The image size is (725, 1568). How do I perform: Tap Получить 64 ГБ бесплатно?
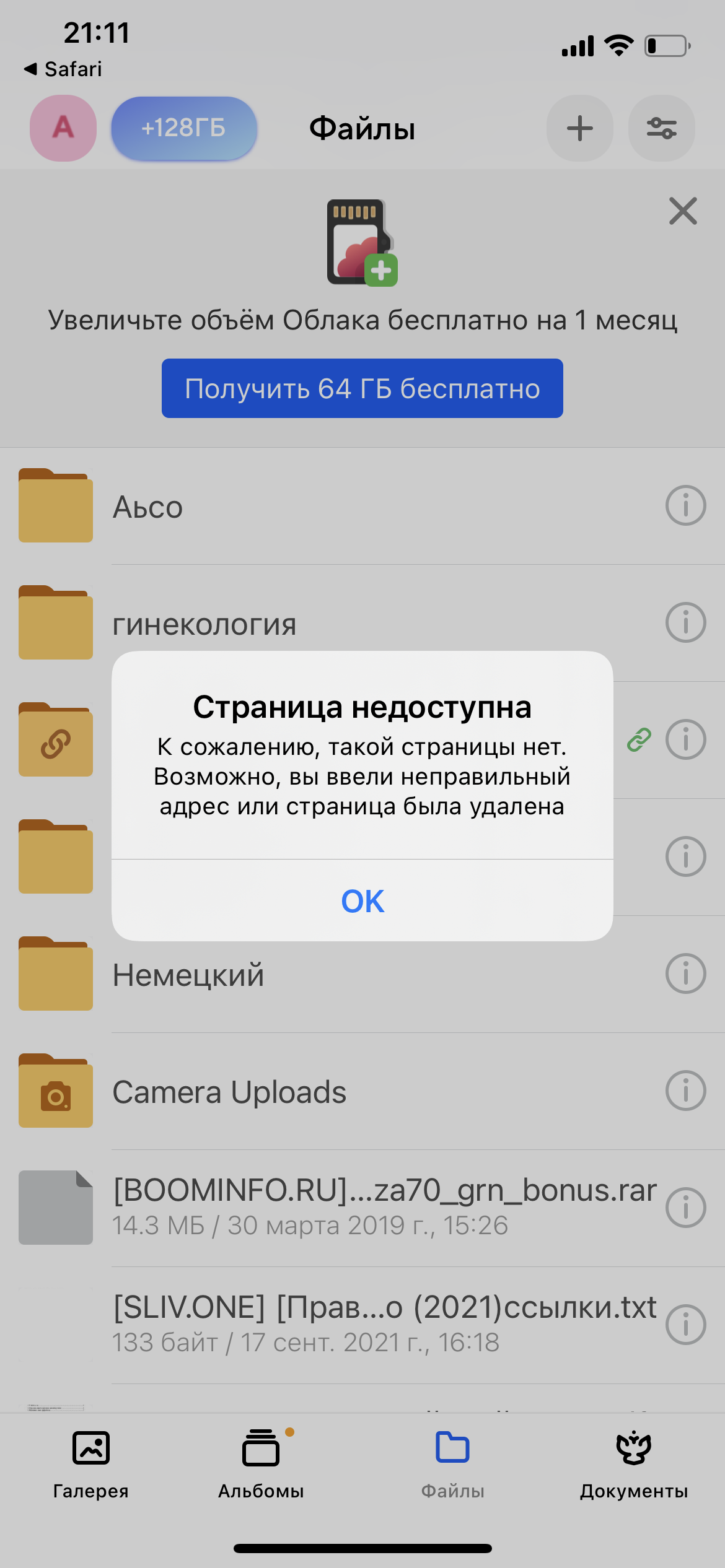[362, 388]
